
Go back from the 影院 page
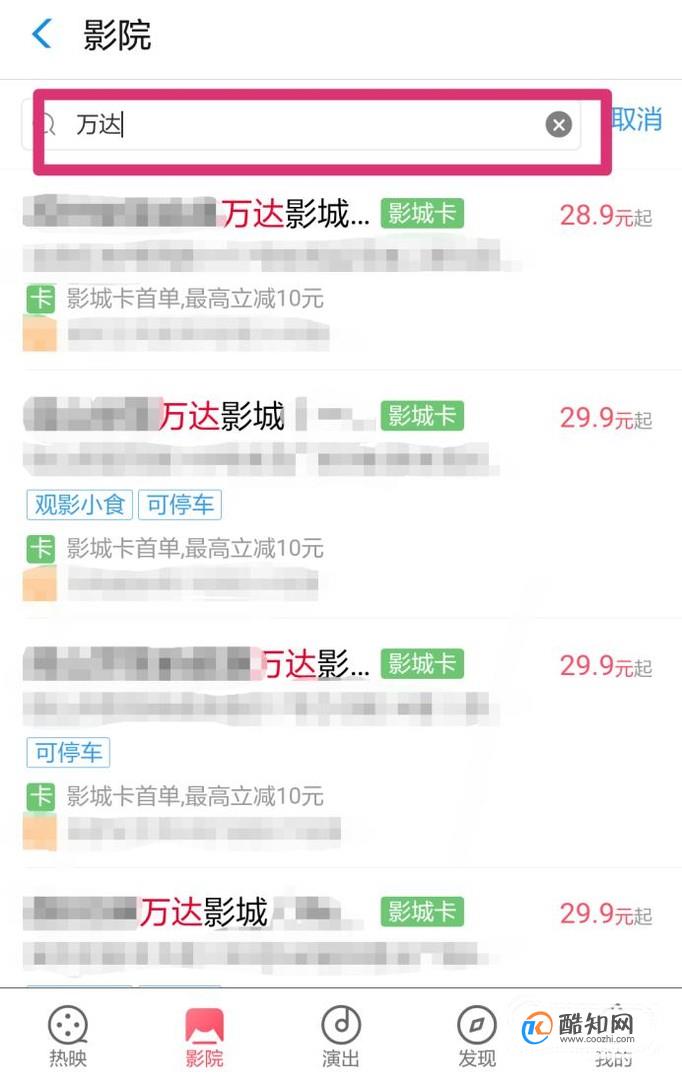coord(41,35)
